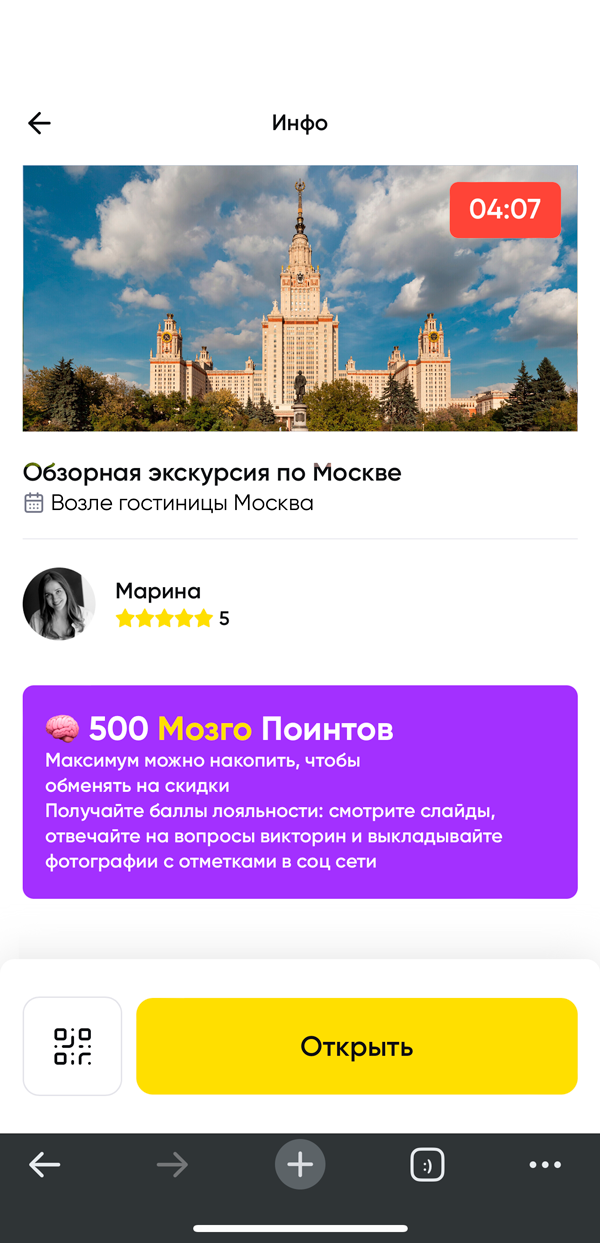
Task: Go back from the Инфо screen
Action: [x=39, y=123]
